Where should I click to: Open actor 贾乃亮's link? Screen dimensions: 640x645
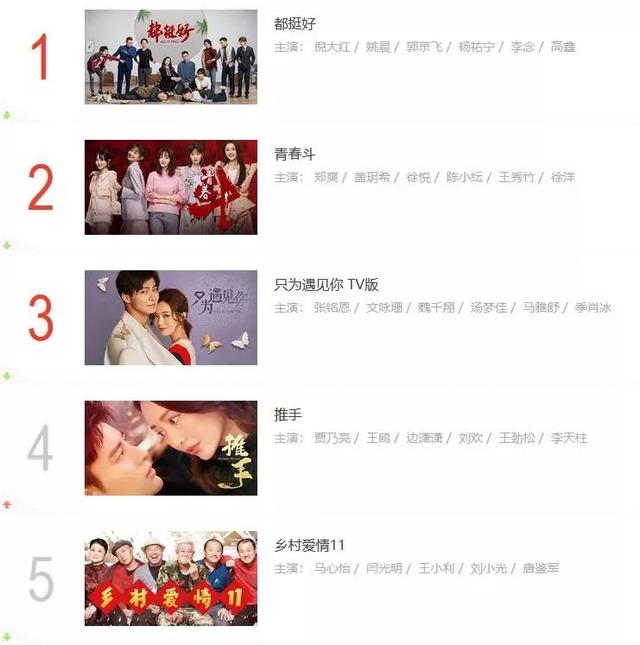click(332, 438)
